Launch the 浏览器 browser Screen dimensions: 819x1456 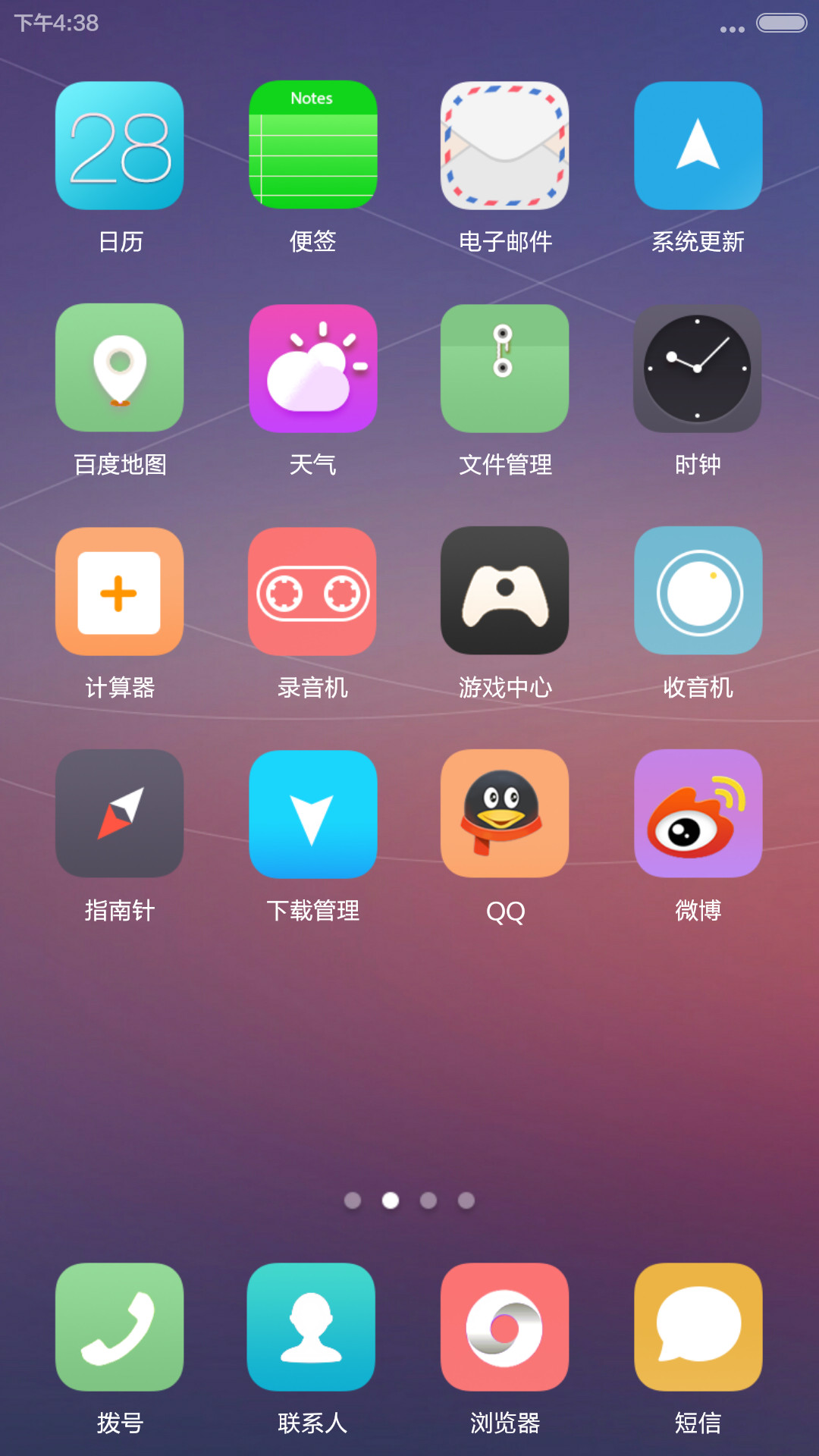[x=505, y=1327]
